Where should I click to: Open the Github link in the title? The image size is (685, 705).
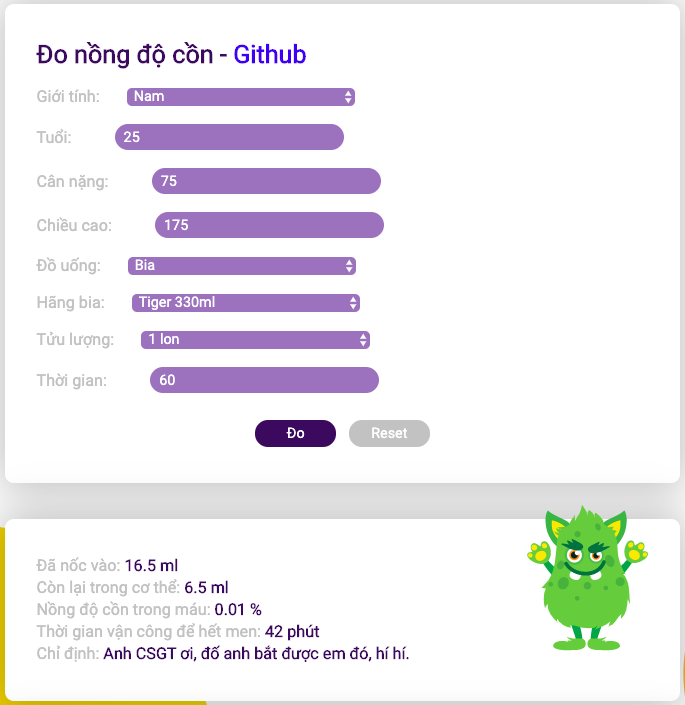pyautogui.click(x=270, y=54)
